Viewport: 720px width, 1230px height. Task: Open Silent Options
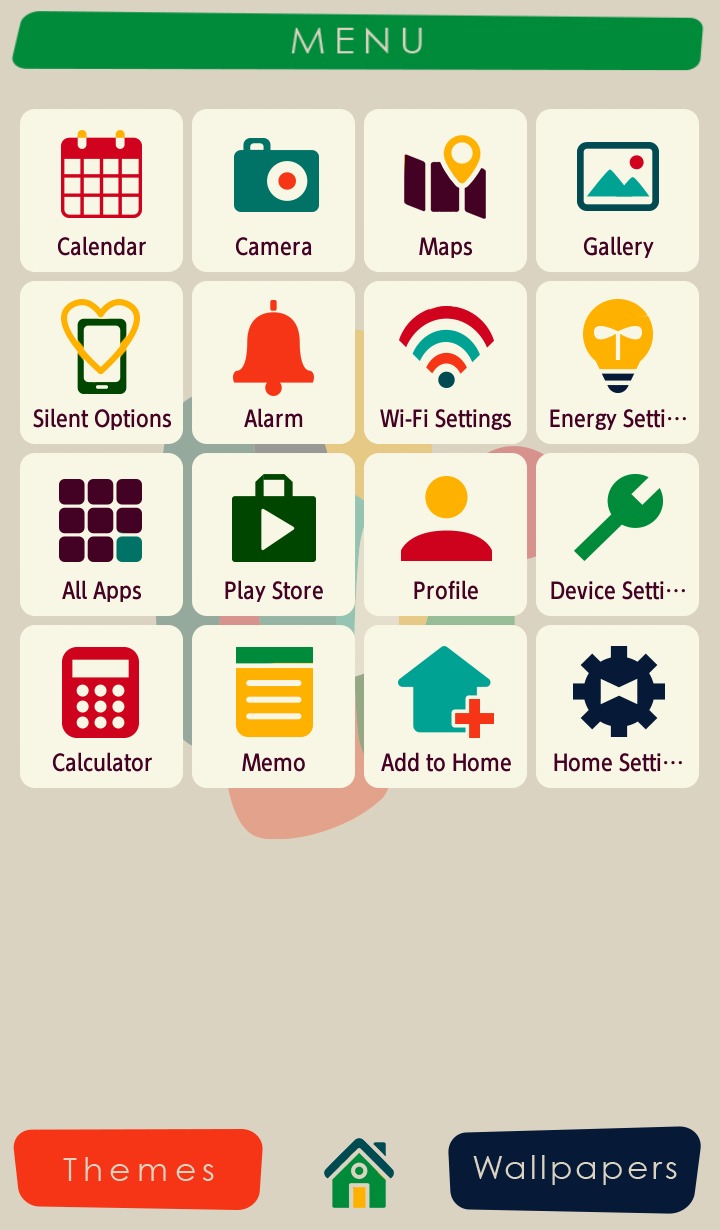tap(101, 362)
